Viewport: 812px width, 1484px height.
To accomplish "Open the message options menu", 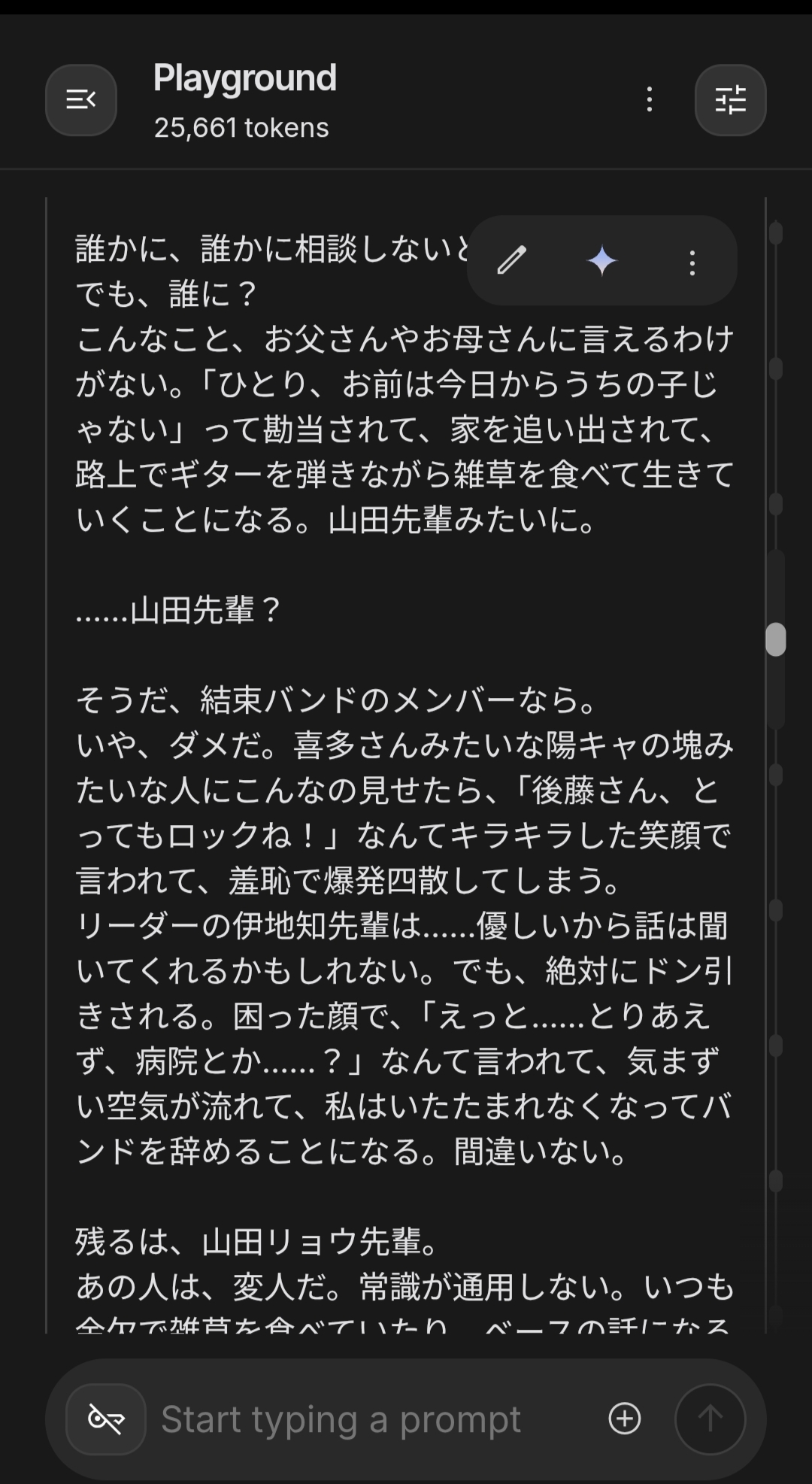I will 692,262.
